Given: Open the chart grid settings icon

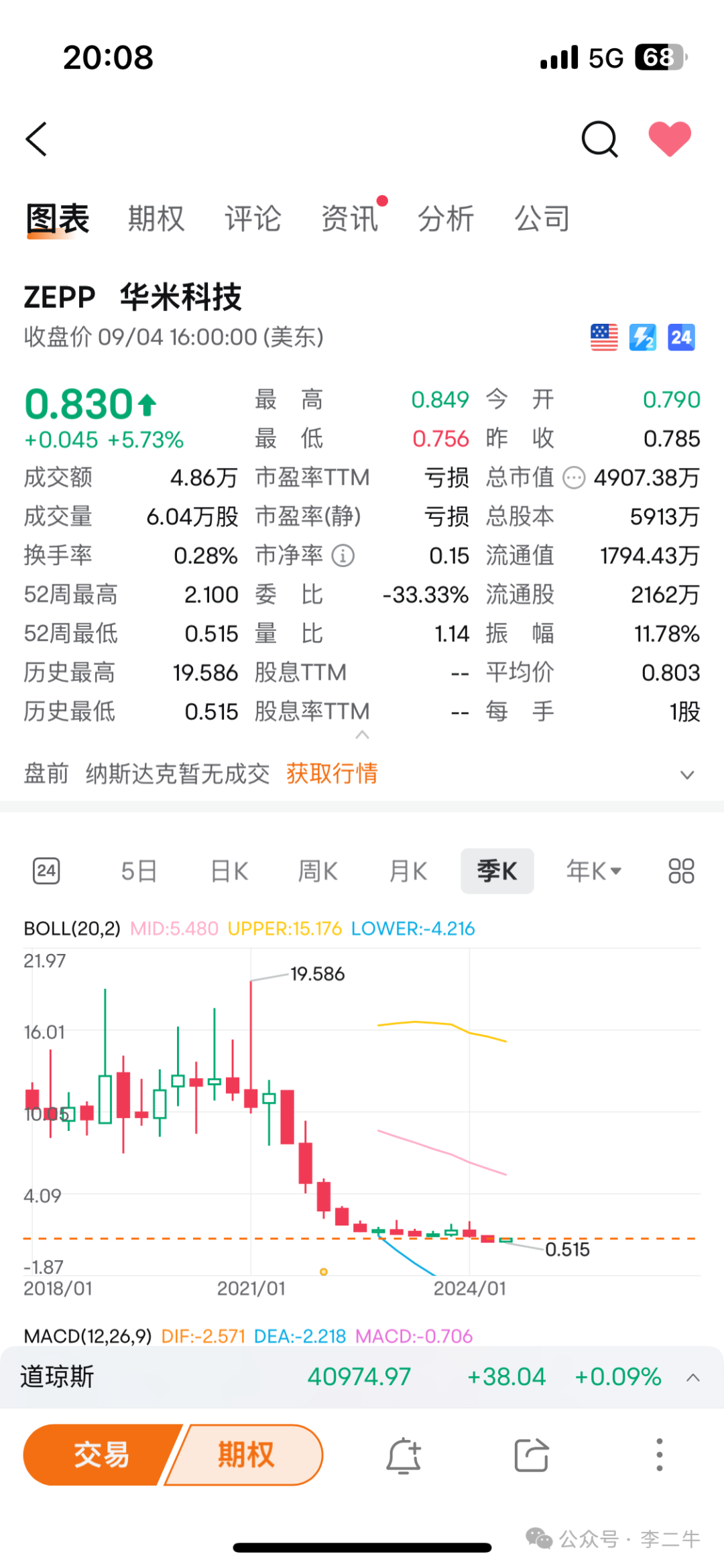Looking at the screenshot, I should (x=681, y=871).
